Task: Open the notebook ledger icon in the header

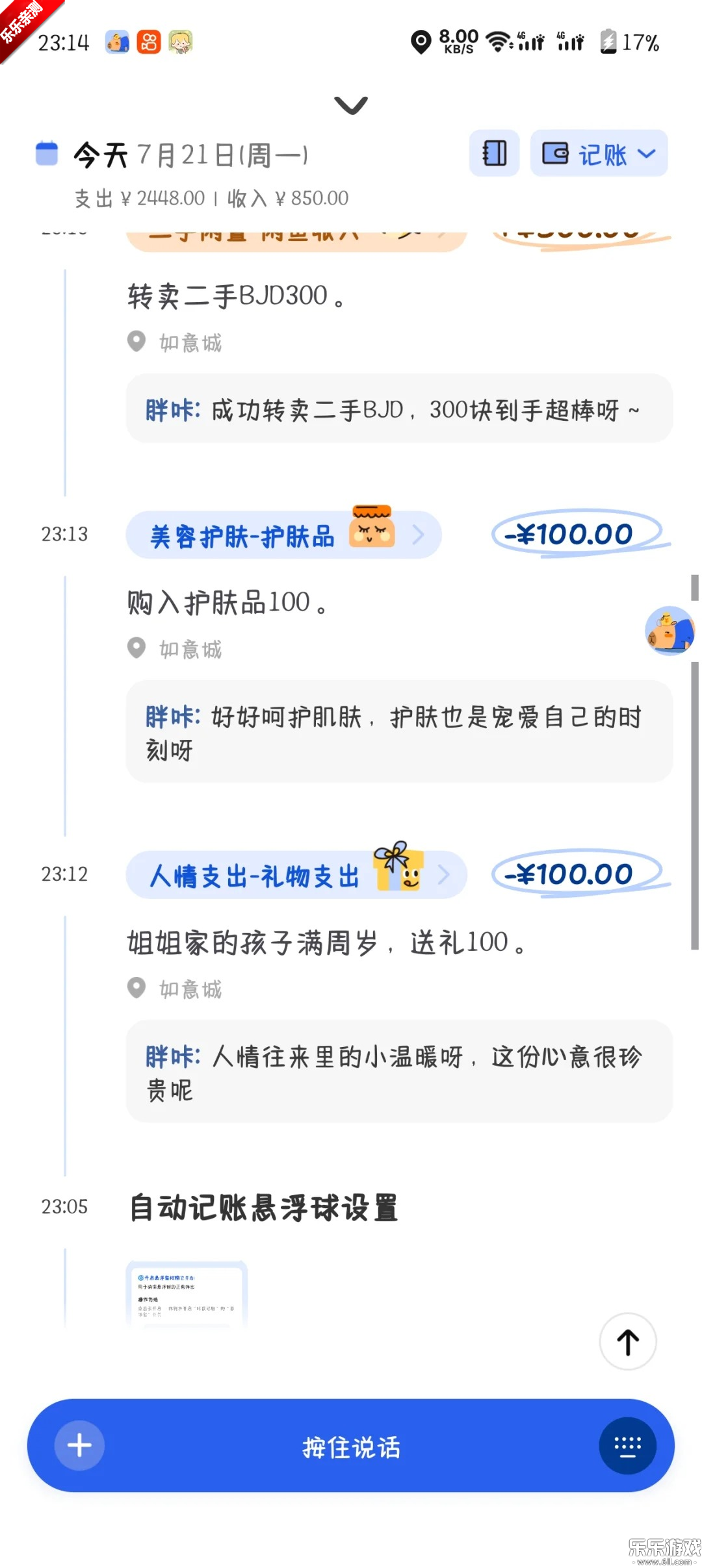Action: pyautogui.click(x=494, y=153)
